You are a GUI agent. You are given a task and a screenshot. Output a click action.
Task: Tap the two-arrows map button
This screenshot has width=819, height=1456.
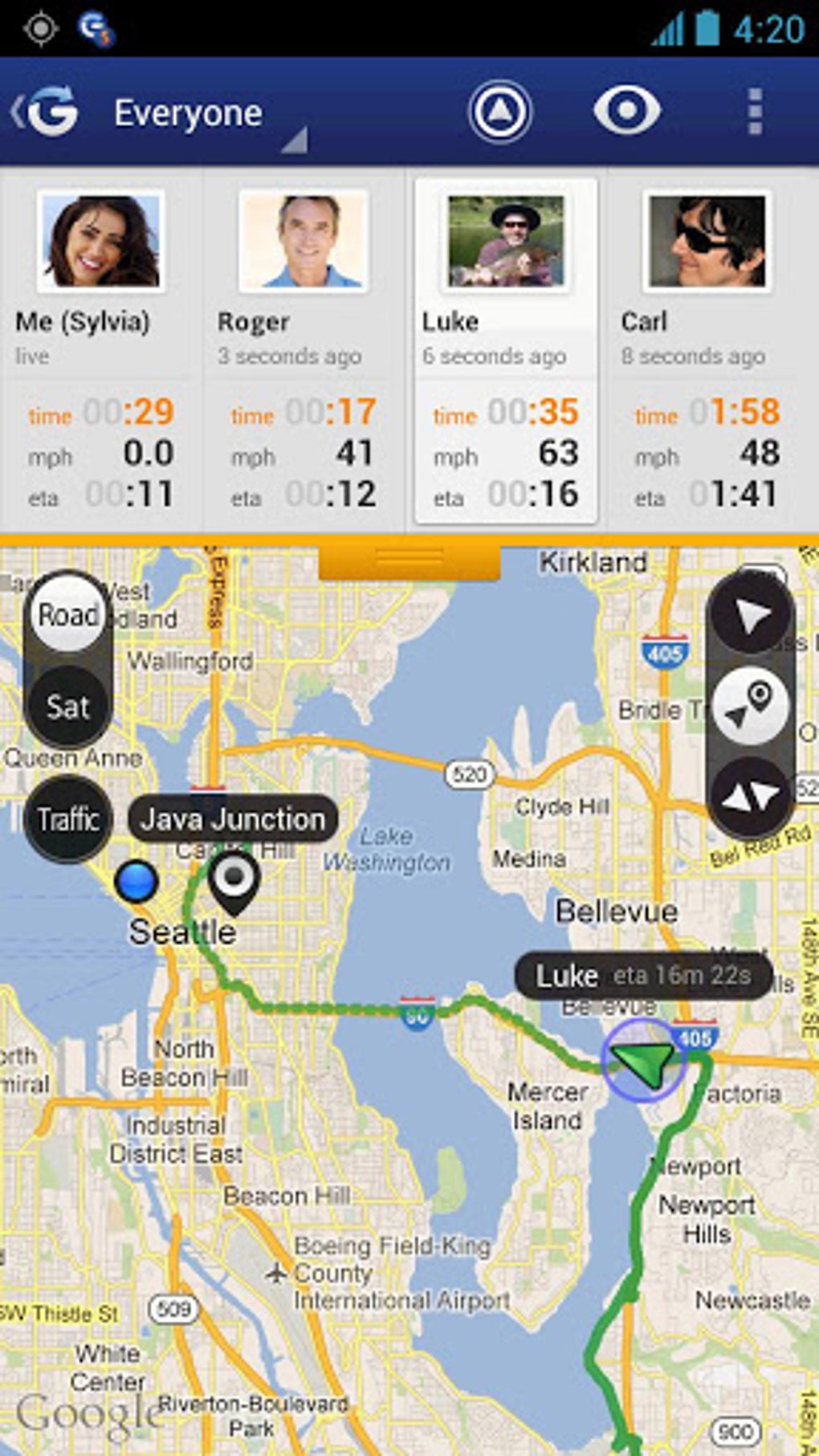(x=751, y=797)
